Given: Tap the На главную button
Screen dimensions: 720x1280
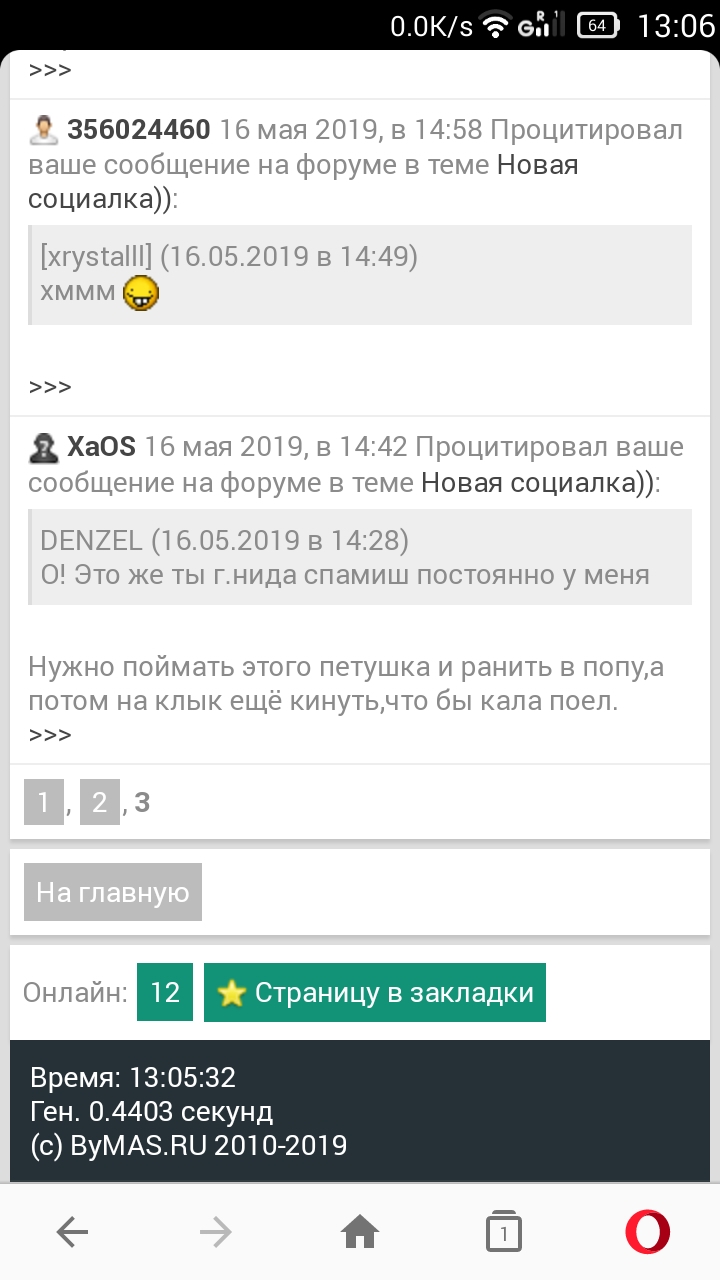Looking at the screenshot, I should [113, 892].
